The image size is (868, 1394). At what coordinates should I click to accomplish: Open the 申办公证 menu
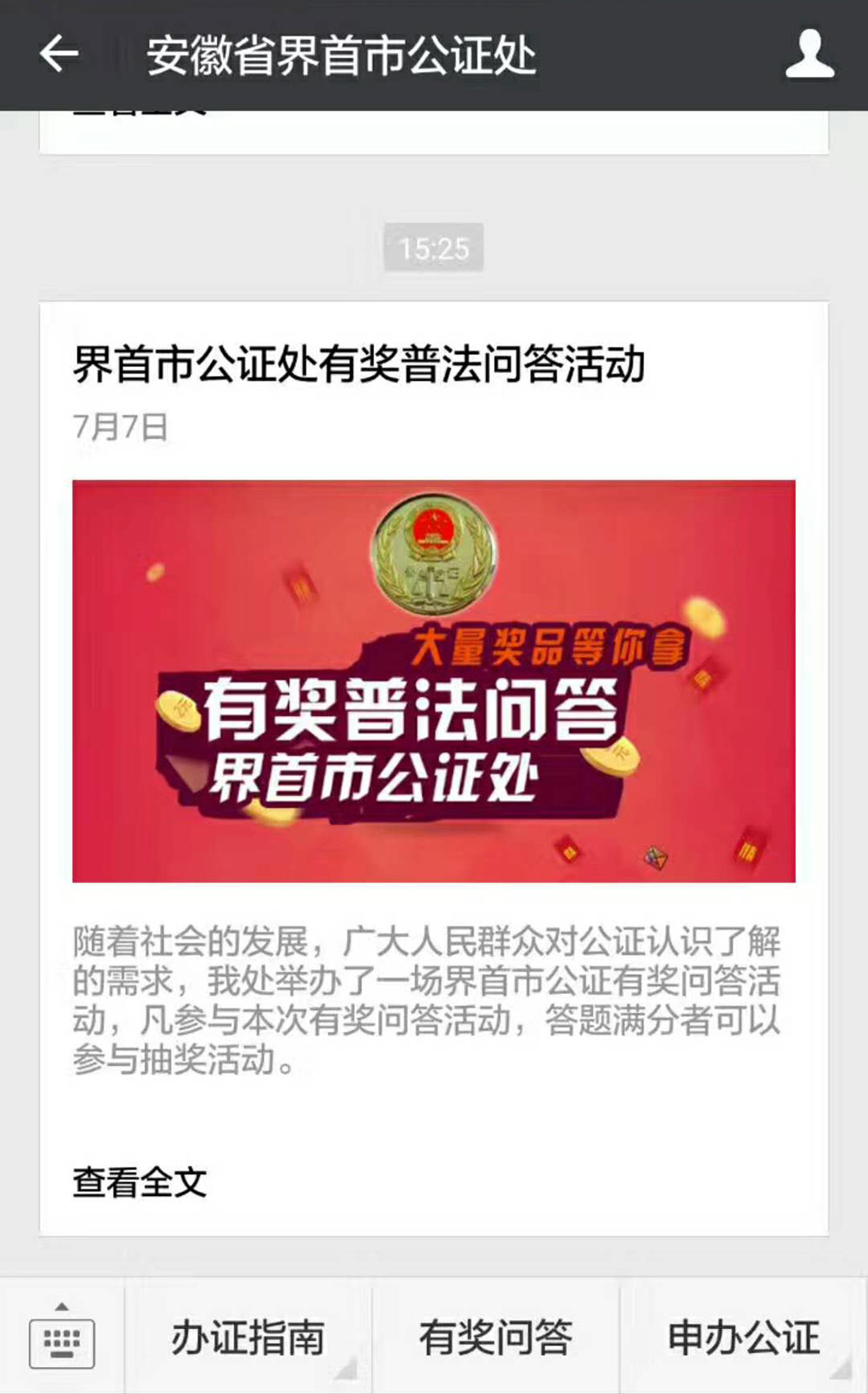tap(744, 1338)
